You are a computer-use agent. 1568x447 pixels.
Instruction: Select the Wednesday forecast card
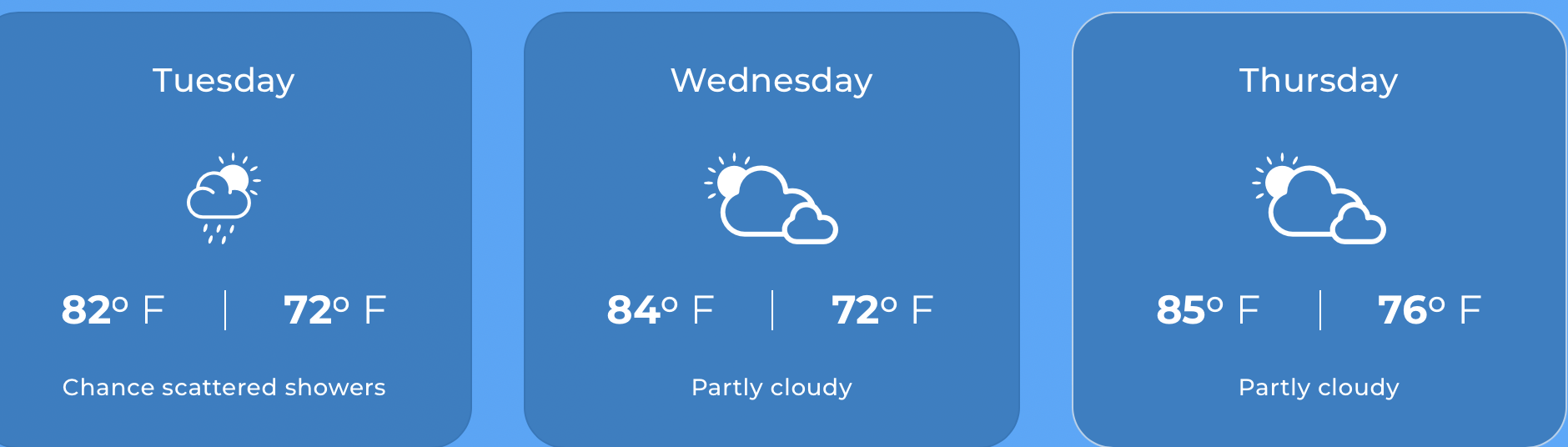pos(771,229)
